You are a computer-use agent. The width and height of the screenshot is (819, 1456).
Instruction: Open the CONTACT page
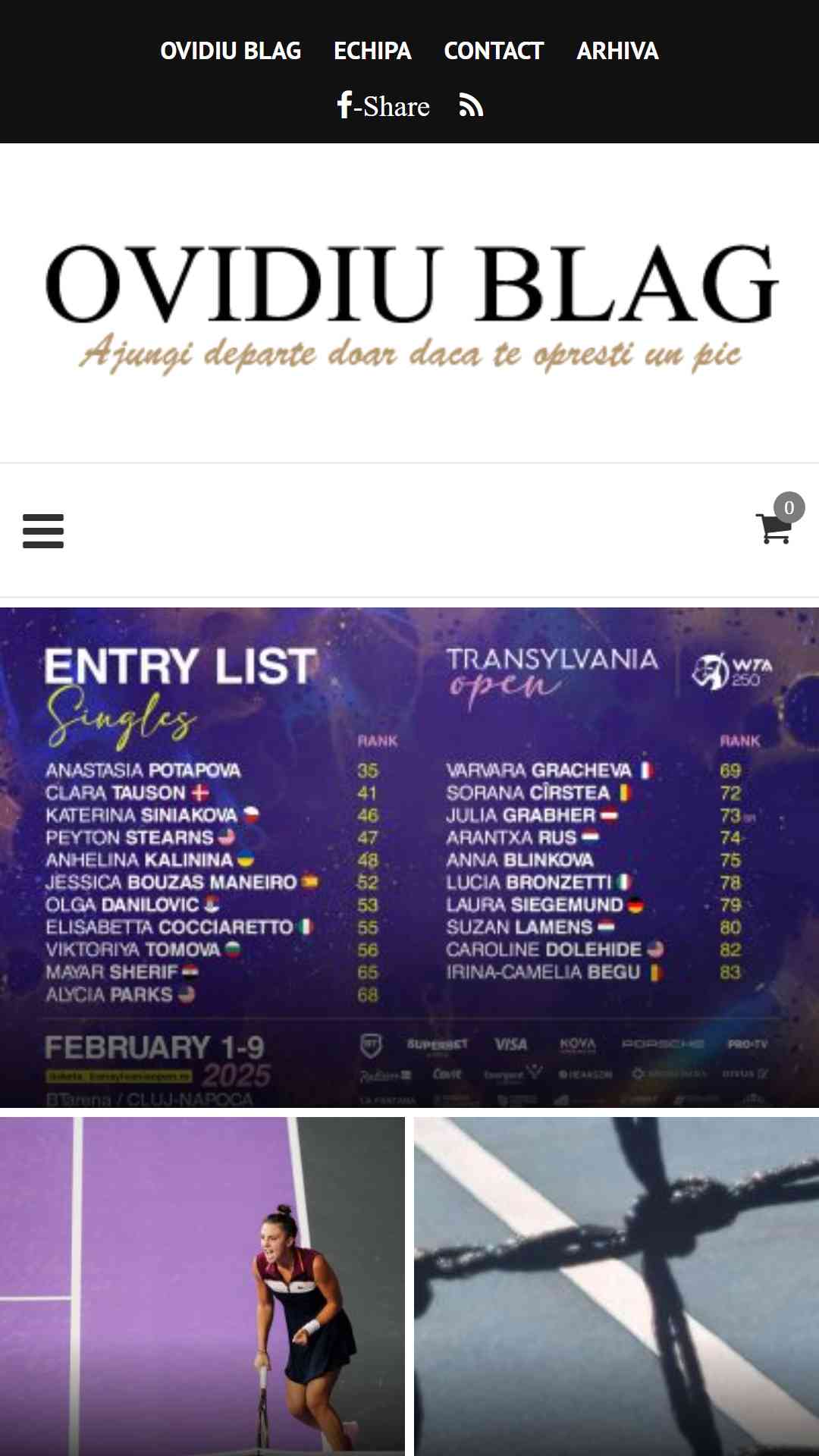[494, 51]
